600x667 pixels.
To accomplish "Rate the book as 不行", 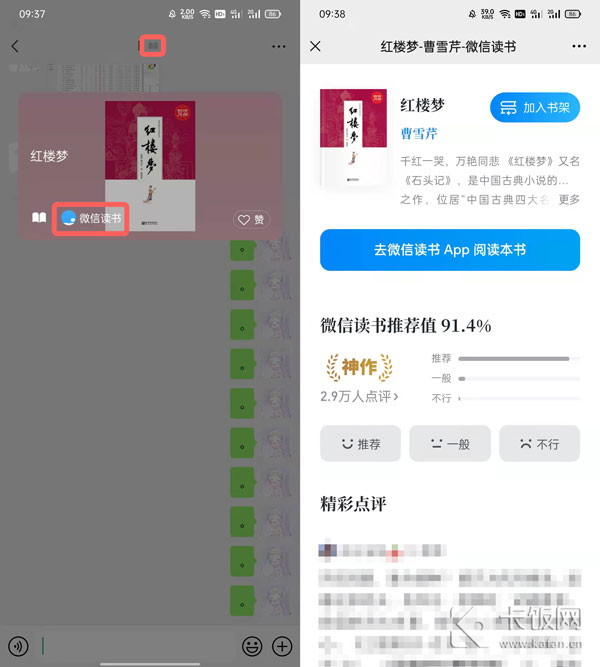I will pyautogui.click(x=539, y=443).
